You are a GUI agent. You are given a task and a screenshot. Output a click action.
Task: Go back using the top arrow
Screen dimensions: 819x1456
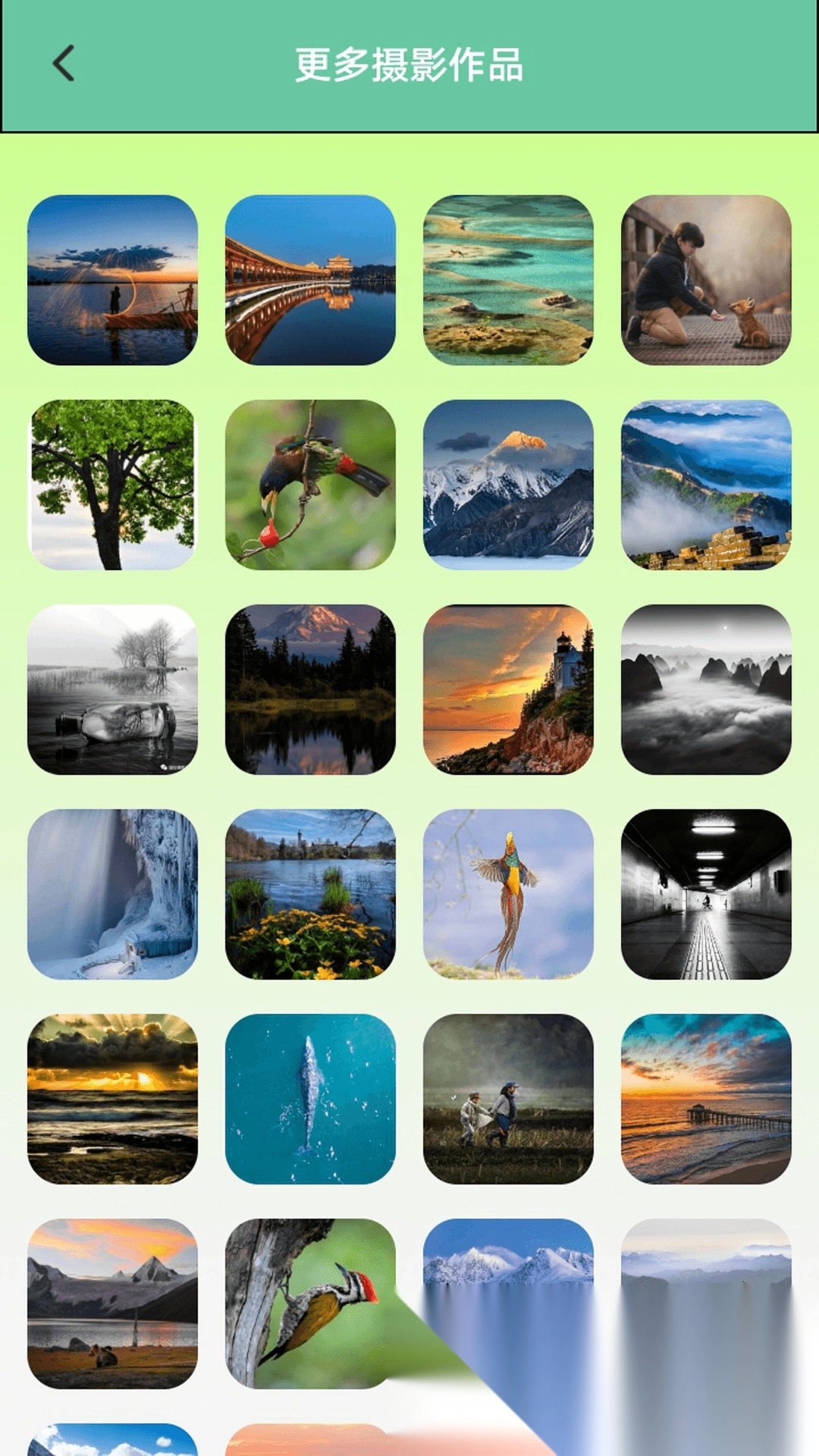click(x=64, y=64)
